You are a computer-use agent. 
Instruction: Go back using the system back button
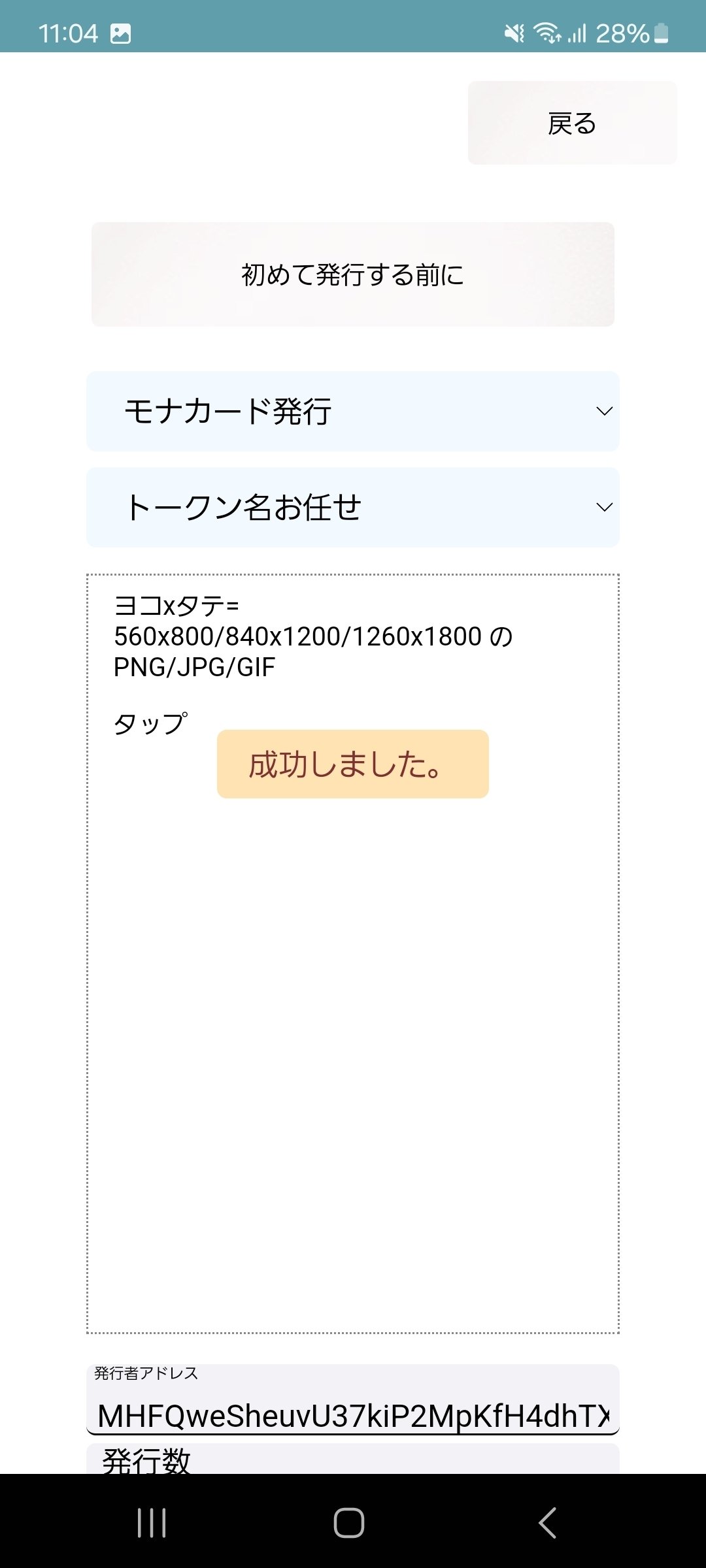[x=548, y=1523]
